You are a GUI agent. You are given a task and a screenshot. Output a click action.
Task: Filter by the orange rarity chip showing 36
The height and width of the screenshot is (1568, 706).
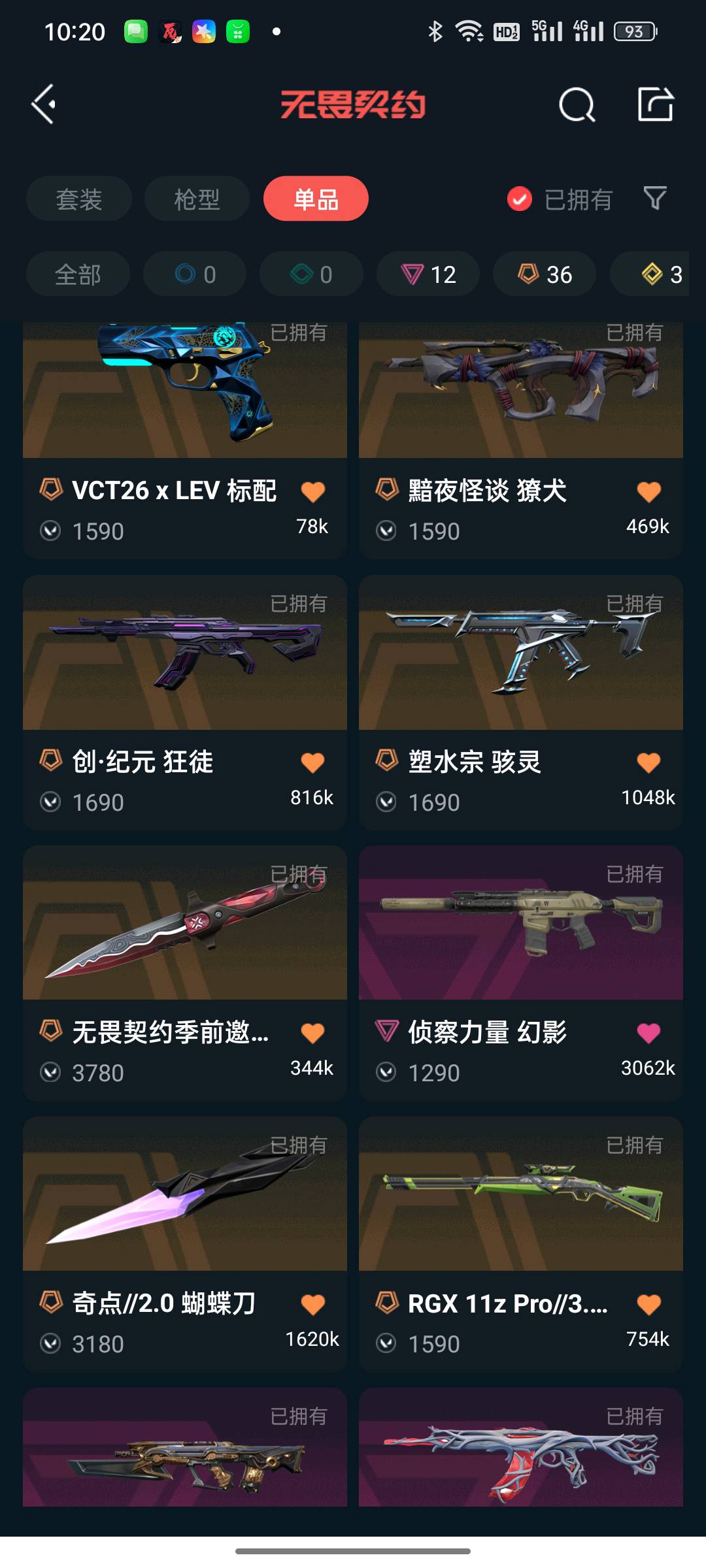point(545,274)
